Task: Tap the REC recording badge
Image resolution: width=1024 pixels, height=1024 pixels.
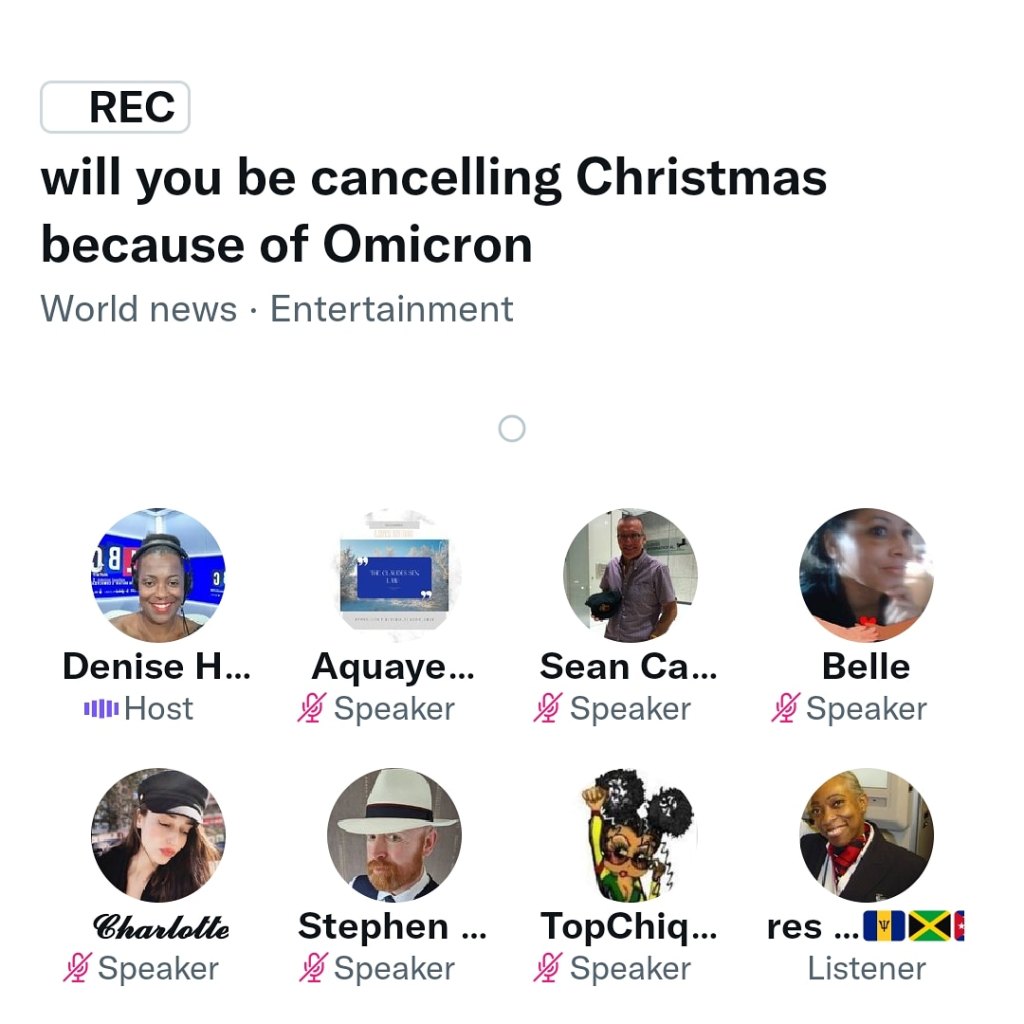Action: click(115, 107)
